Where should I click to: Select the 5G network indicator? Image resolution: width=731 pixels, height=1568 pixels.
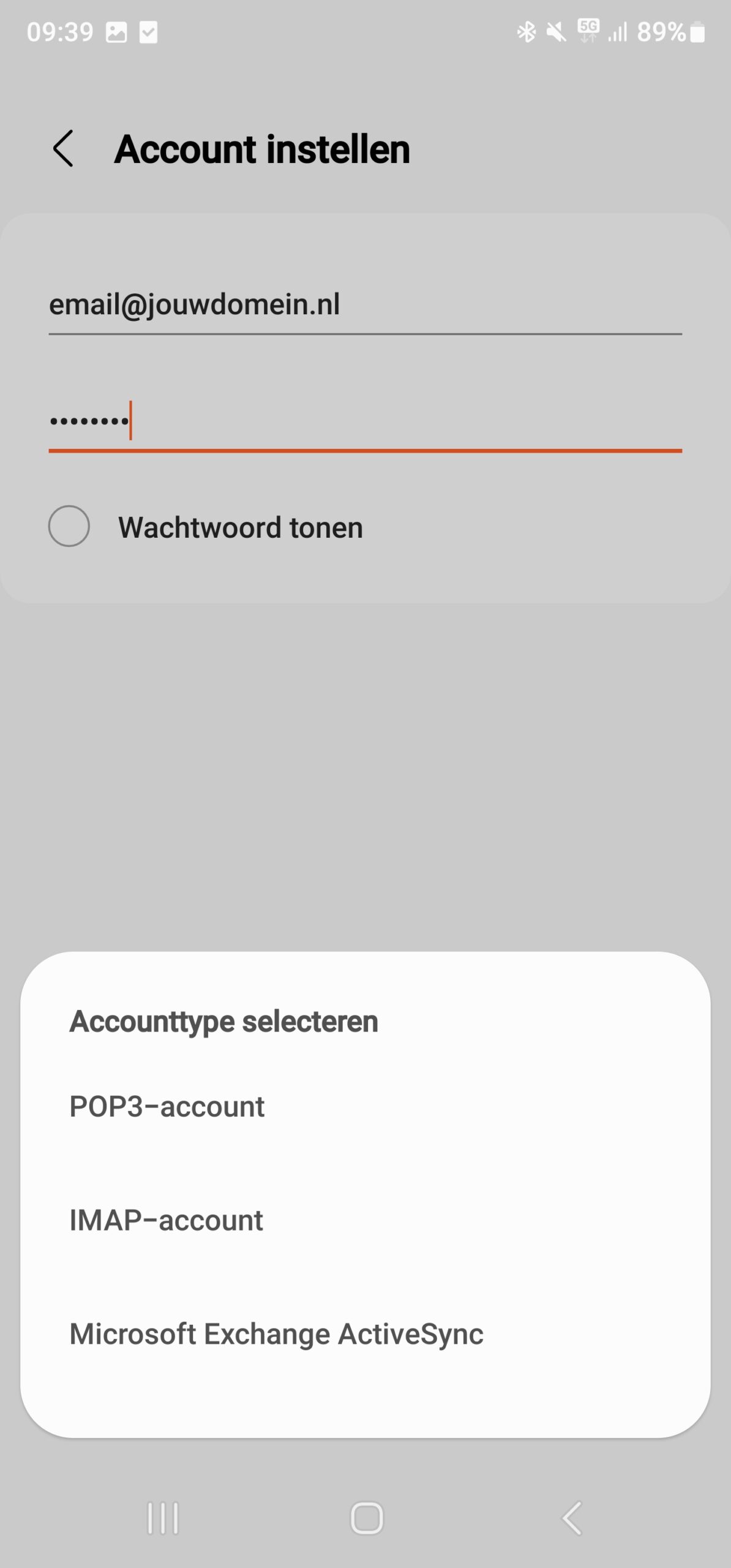tap(587, 31)
